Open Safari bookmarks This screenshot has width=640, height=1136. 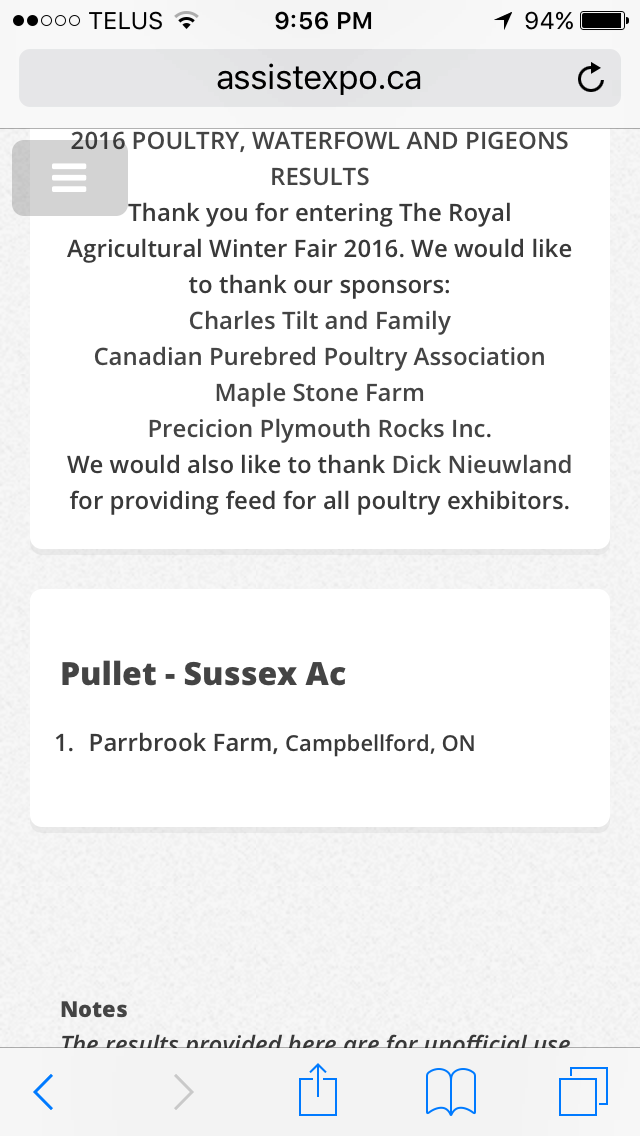coord(451,1092)
